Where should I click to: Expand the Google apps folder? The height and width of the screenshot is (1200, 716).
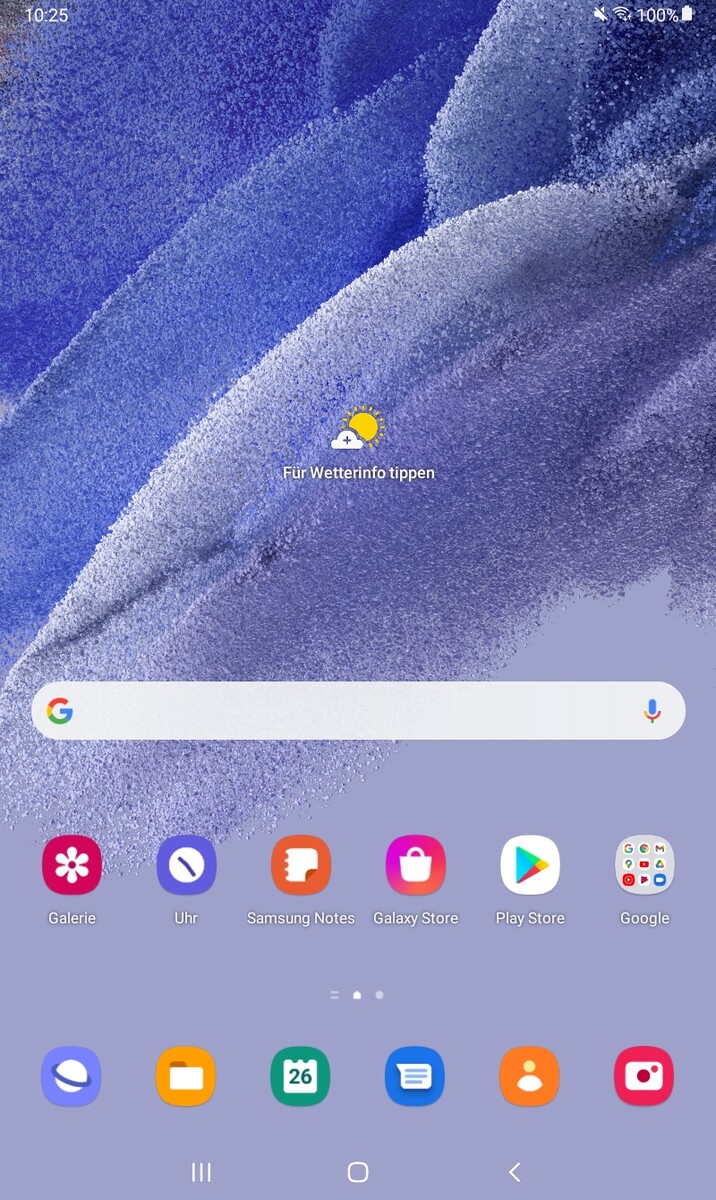click(x=644, y=866)
